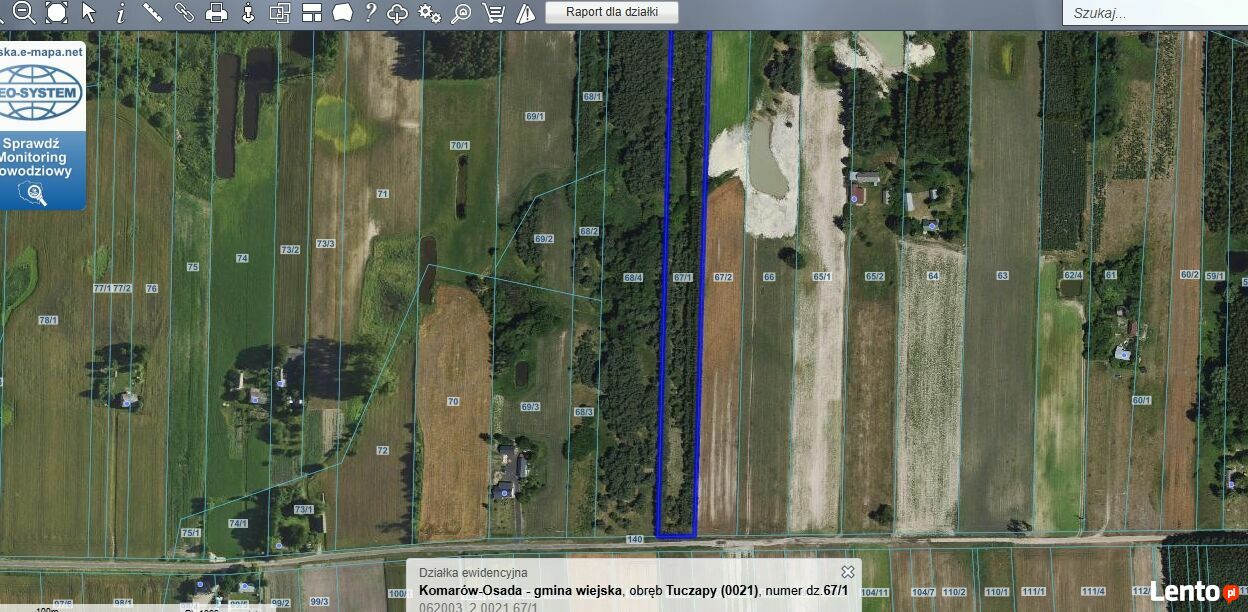1248x612 pixels.
Task: Open the help question mark
Action: click(370, 12)
